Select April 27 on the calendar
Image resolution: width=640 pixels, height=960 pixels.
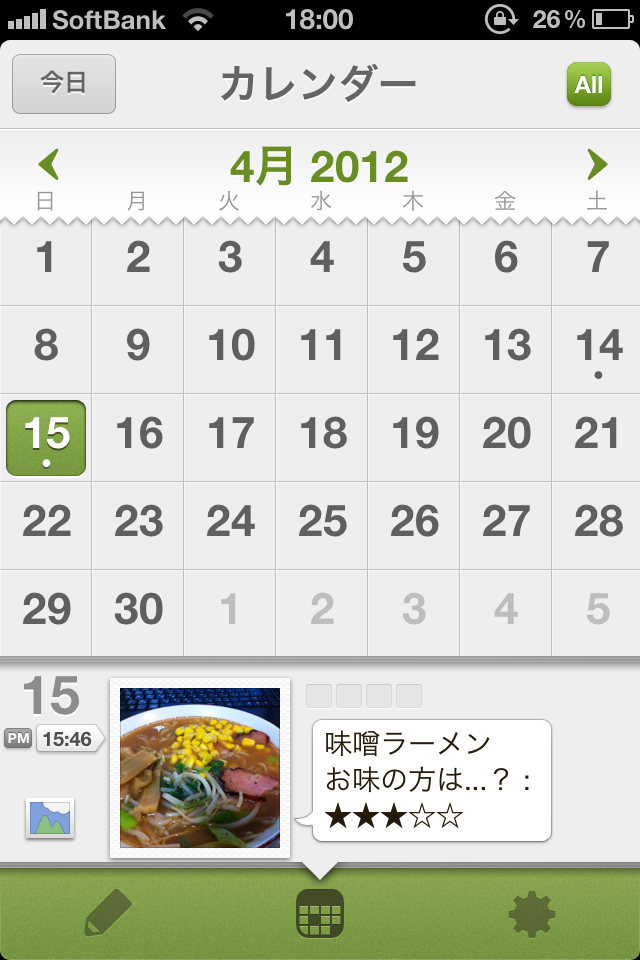pos(506,522)
